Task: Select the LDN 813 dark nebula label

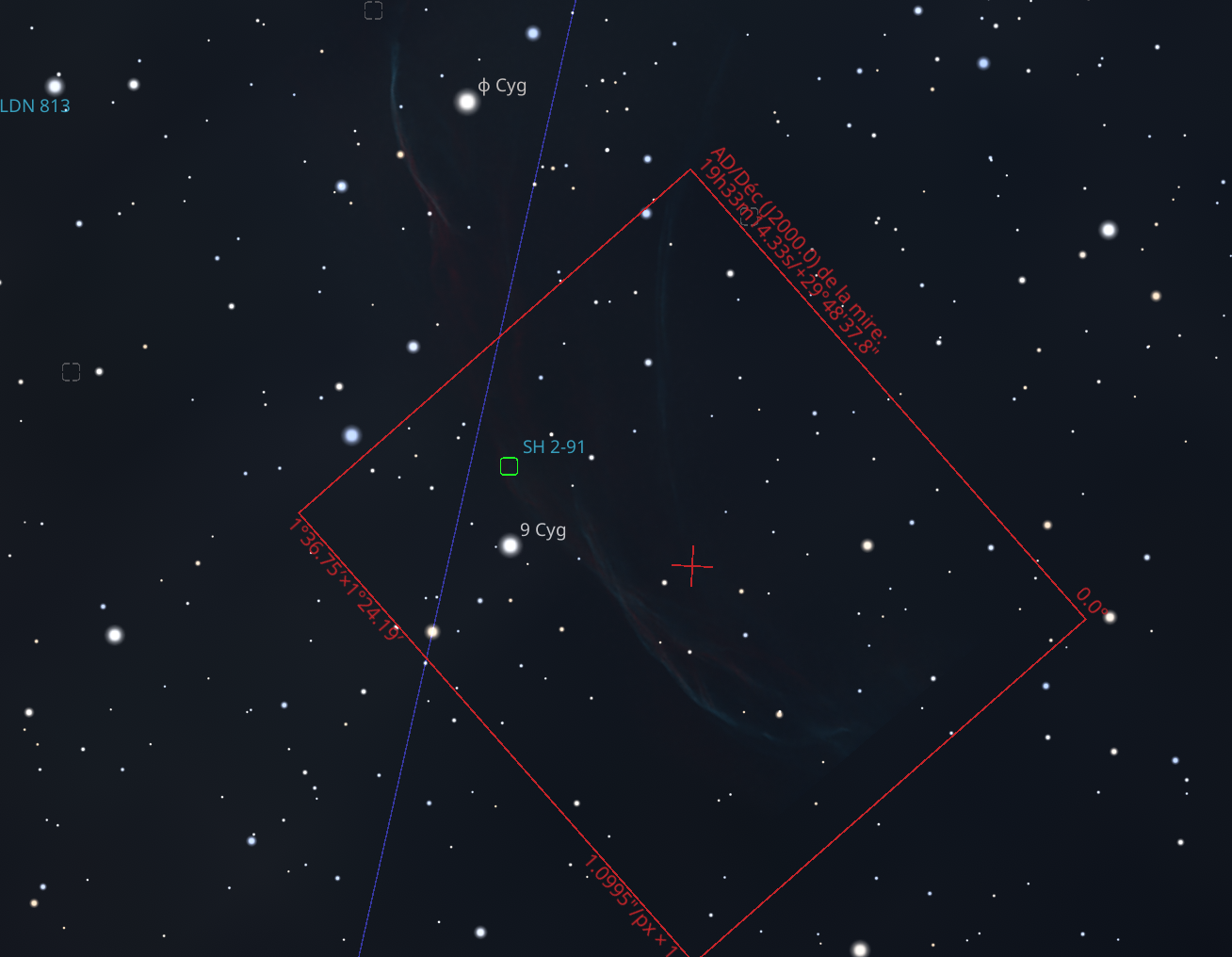Action: [35, 105]
